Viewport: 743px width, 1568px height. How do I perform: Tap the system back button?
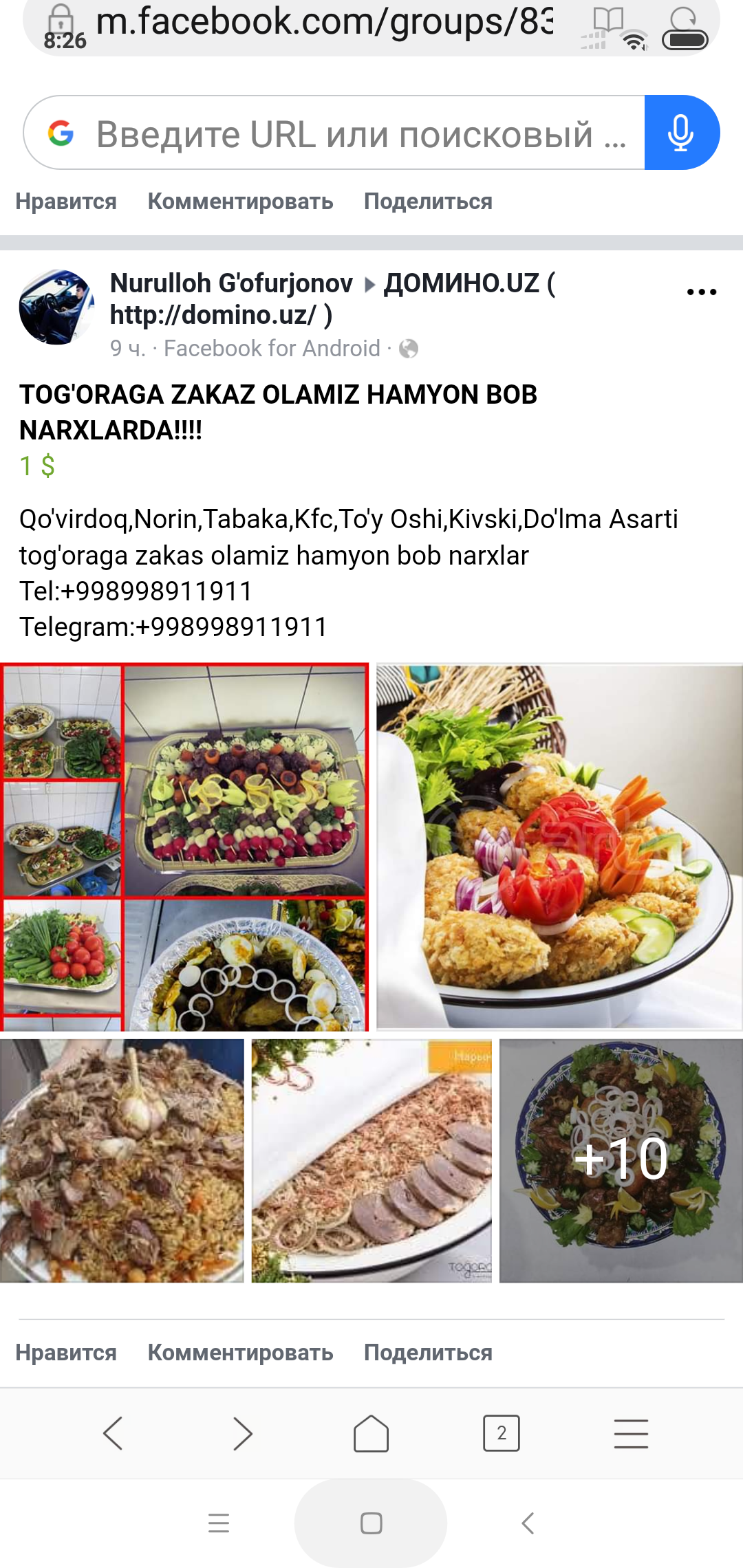tap(528, 1523)
